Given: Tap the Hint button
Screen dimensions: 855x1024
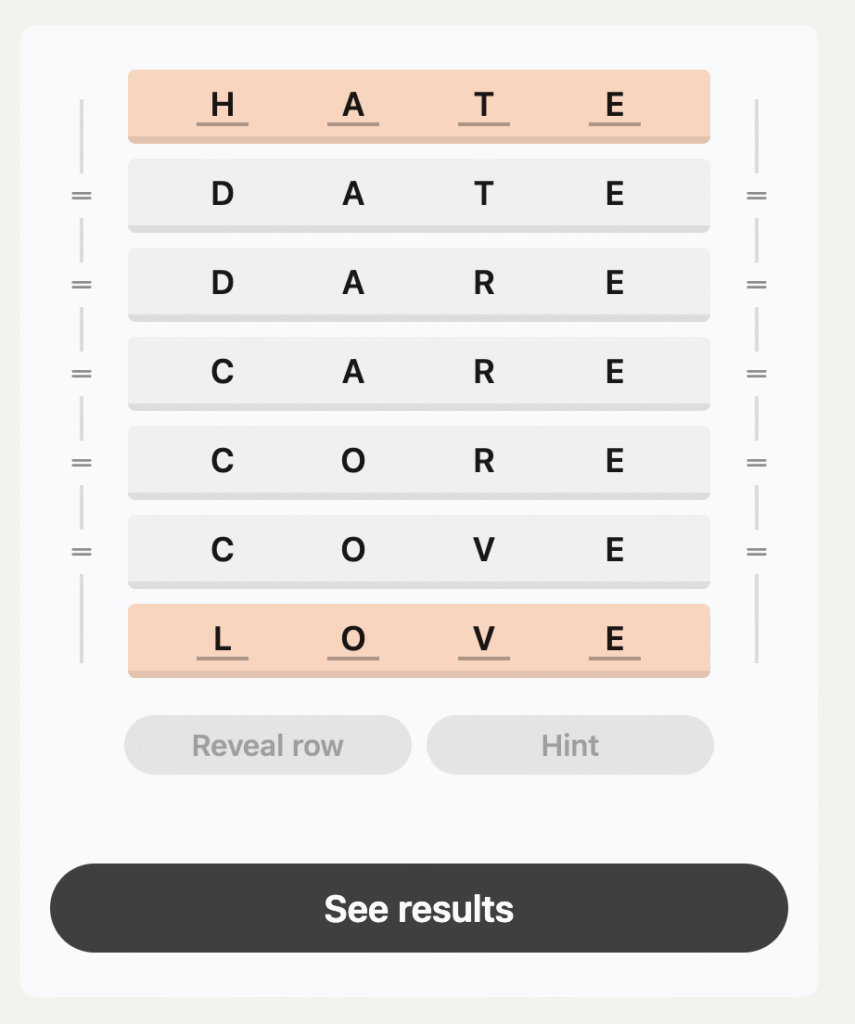Looking at the screenshot, I should 570,745.
